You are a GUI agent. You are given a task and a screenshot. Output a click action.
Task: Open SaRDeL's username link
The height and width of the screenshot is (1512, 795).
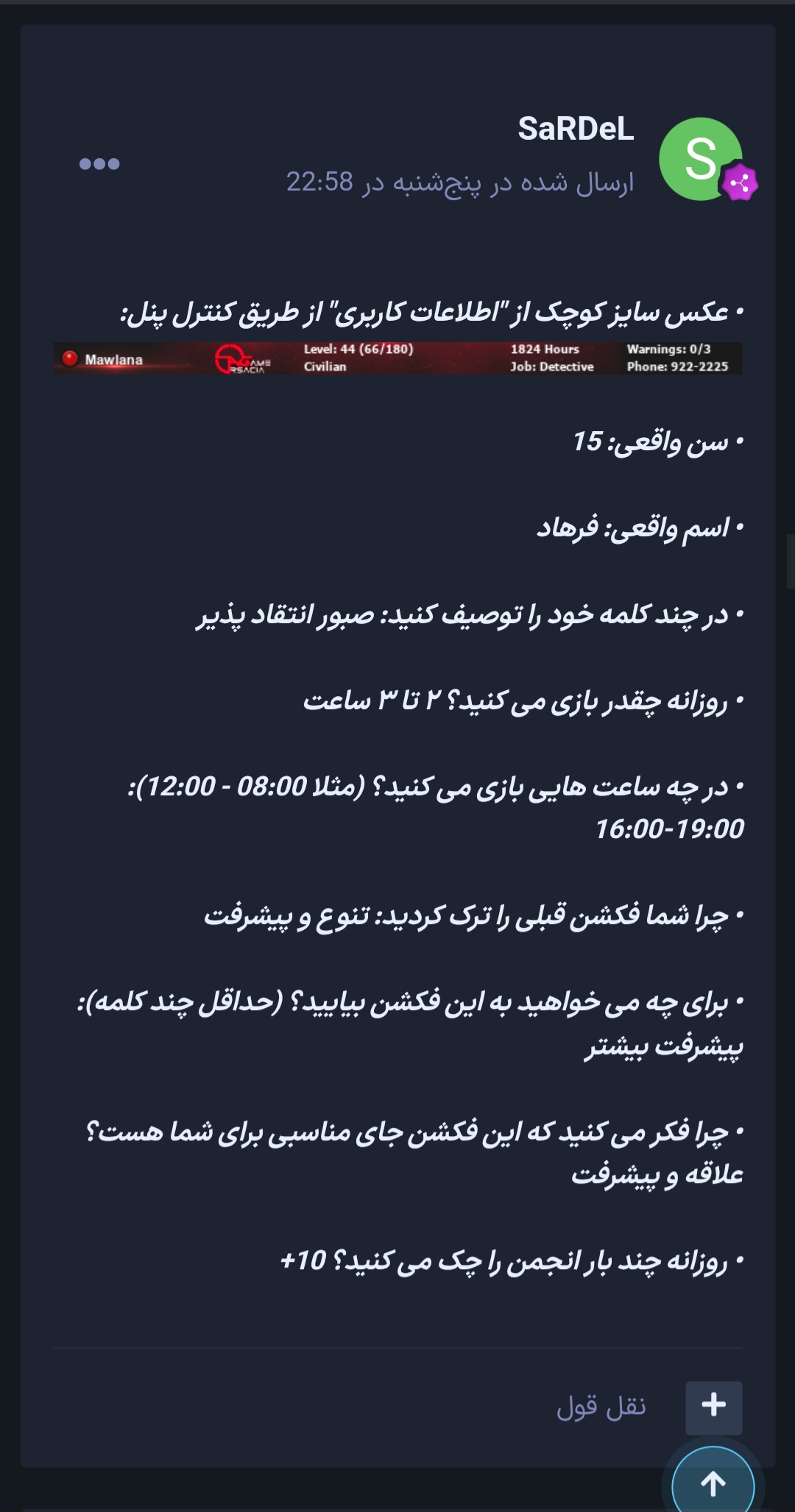[575, 129]
